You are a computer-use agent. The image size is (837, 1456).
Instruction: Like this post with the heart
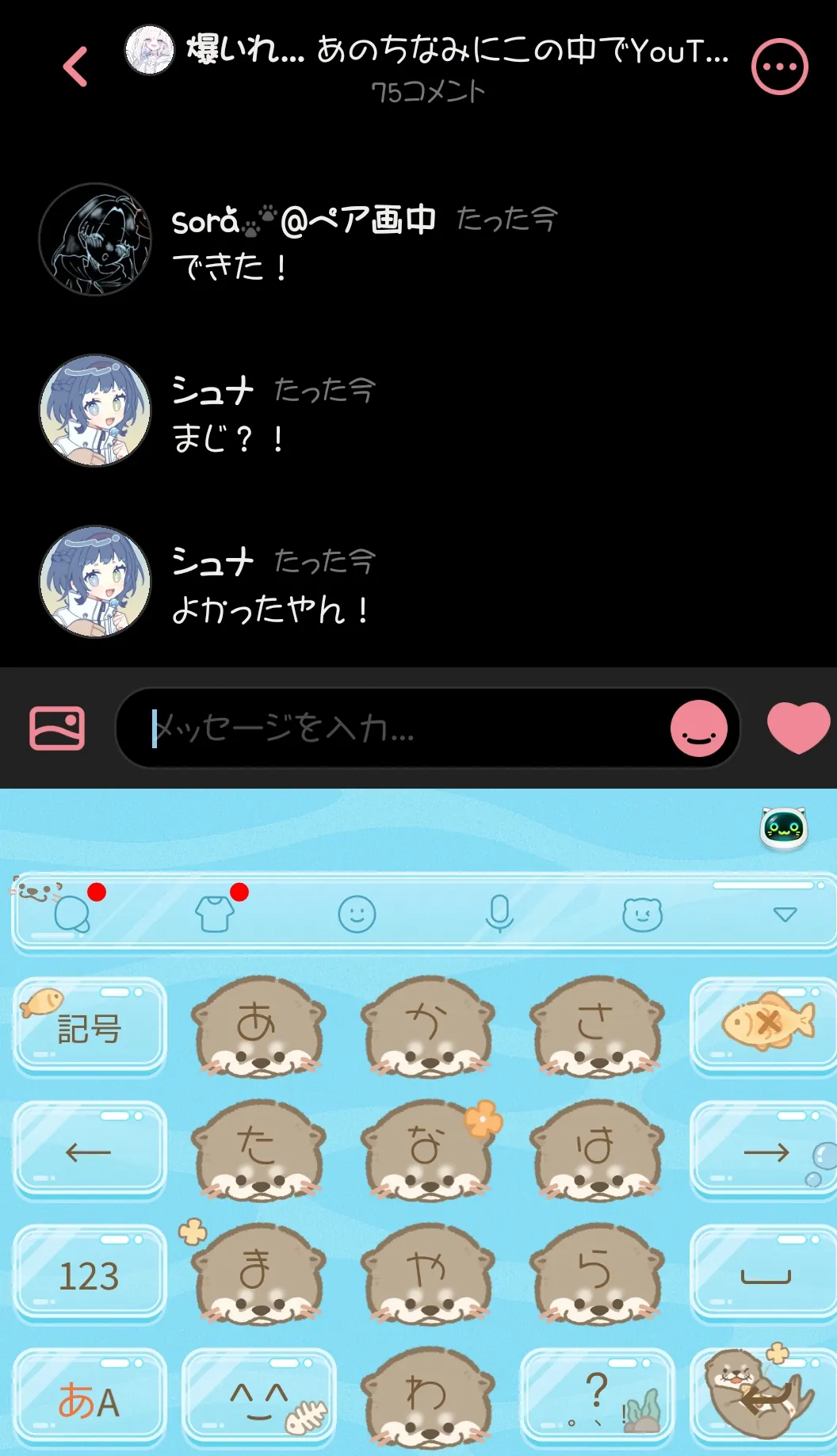798,728
